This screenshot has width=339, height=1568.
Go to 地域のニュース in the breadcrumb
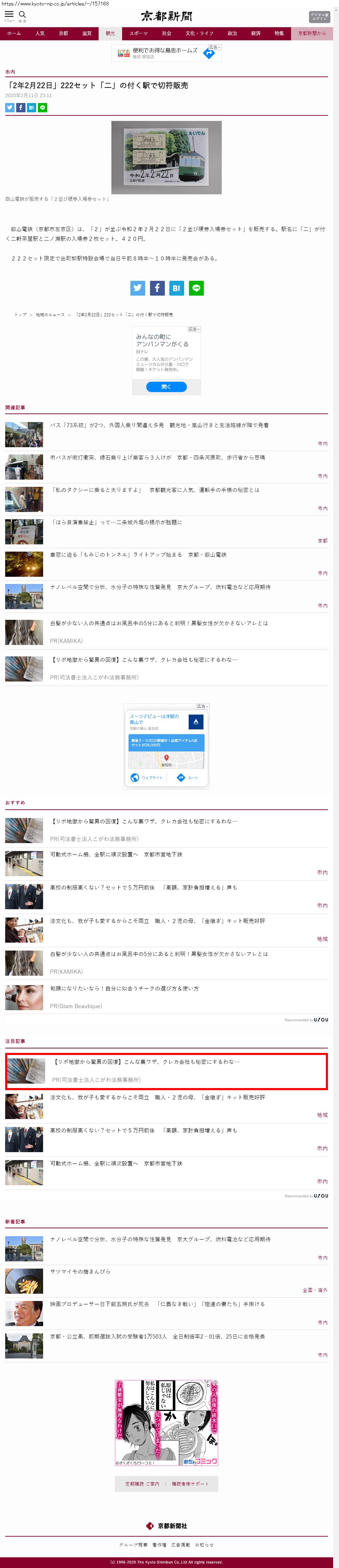point(50,315)
